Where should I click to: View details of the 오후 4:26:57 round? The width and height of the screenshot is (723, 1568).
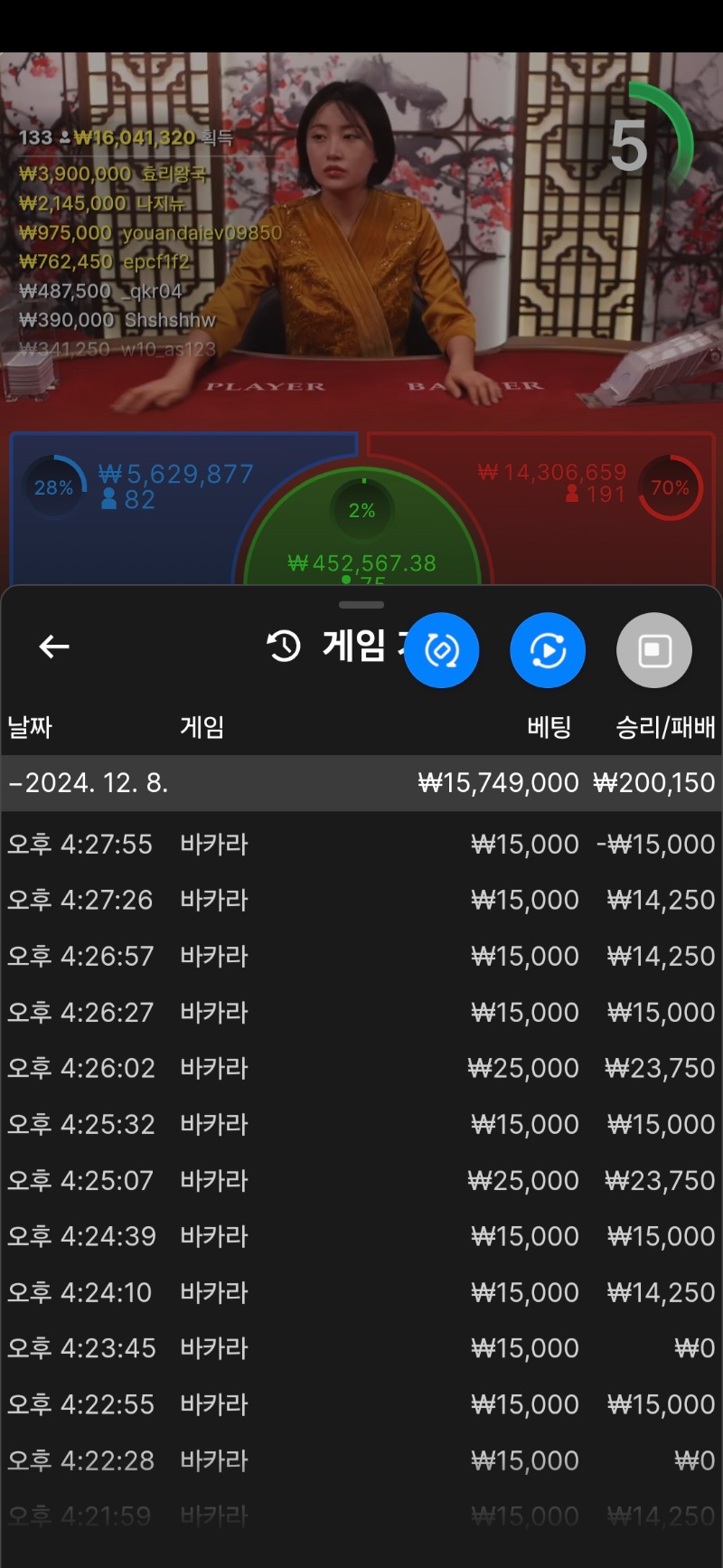coord(361,957)
